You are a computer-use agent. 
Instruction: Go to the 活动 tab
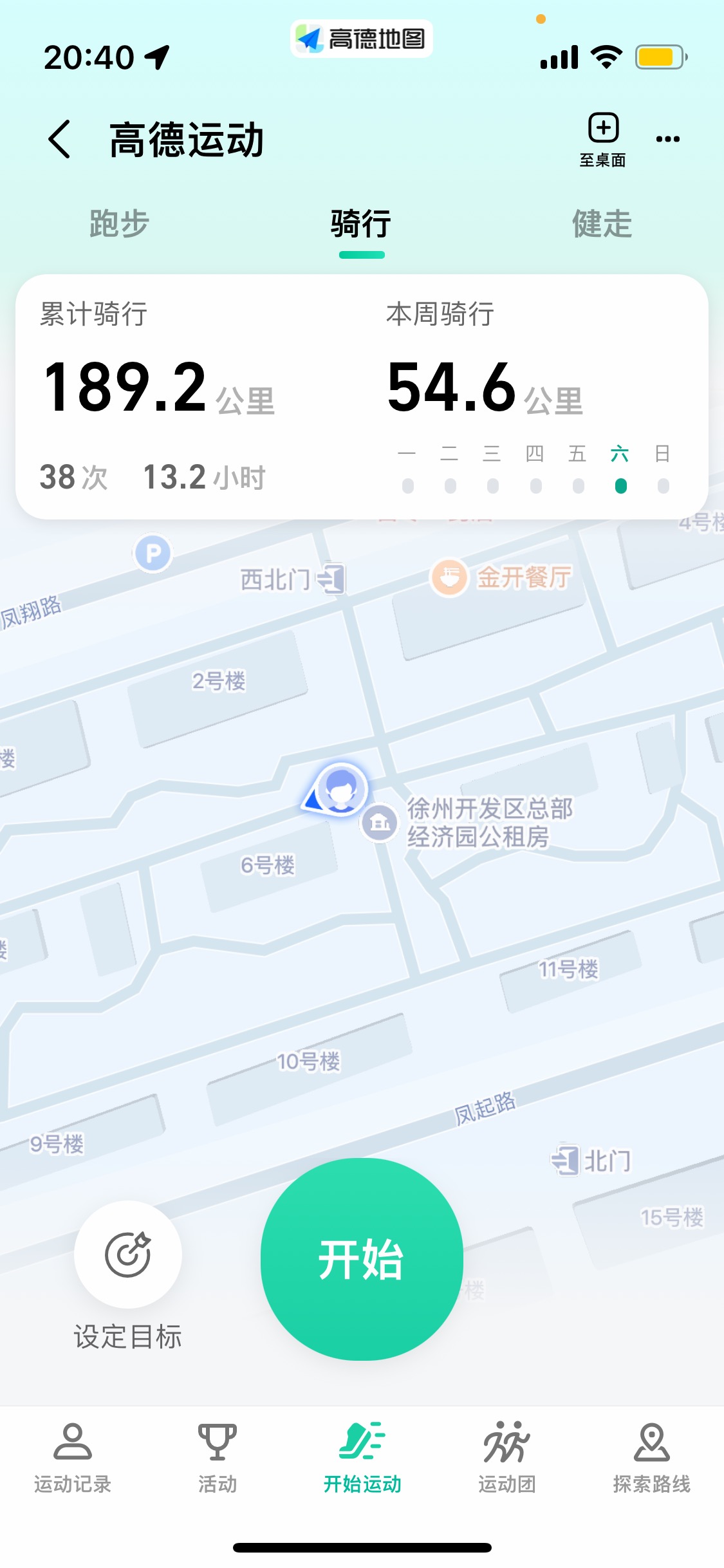tap(218, 1457)
